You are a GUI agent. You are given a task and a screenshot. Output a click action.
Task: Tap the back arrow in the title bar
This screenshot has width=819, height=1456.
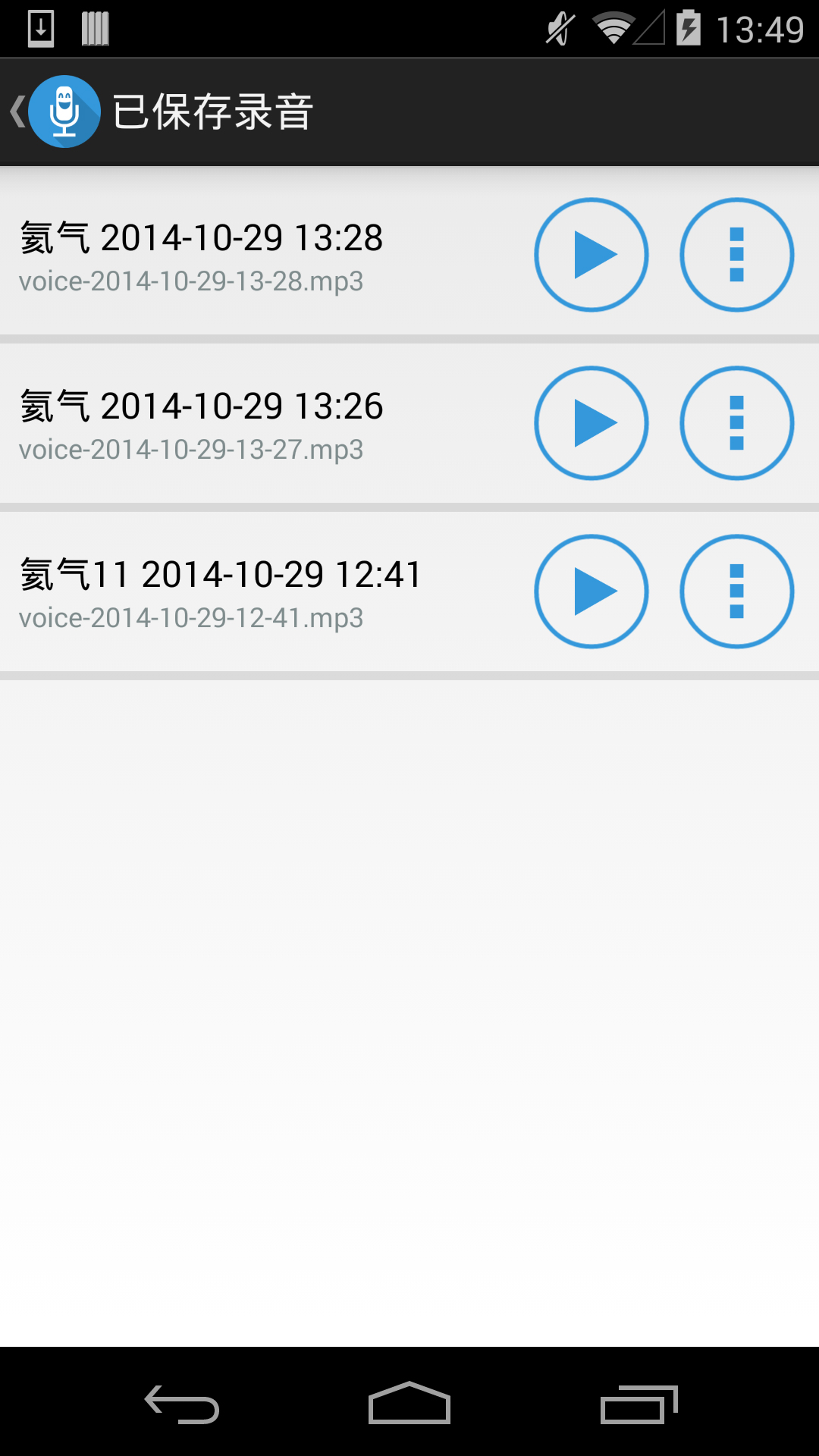(17, 110)
